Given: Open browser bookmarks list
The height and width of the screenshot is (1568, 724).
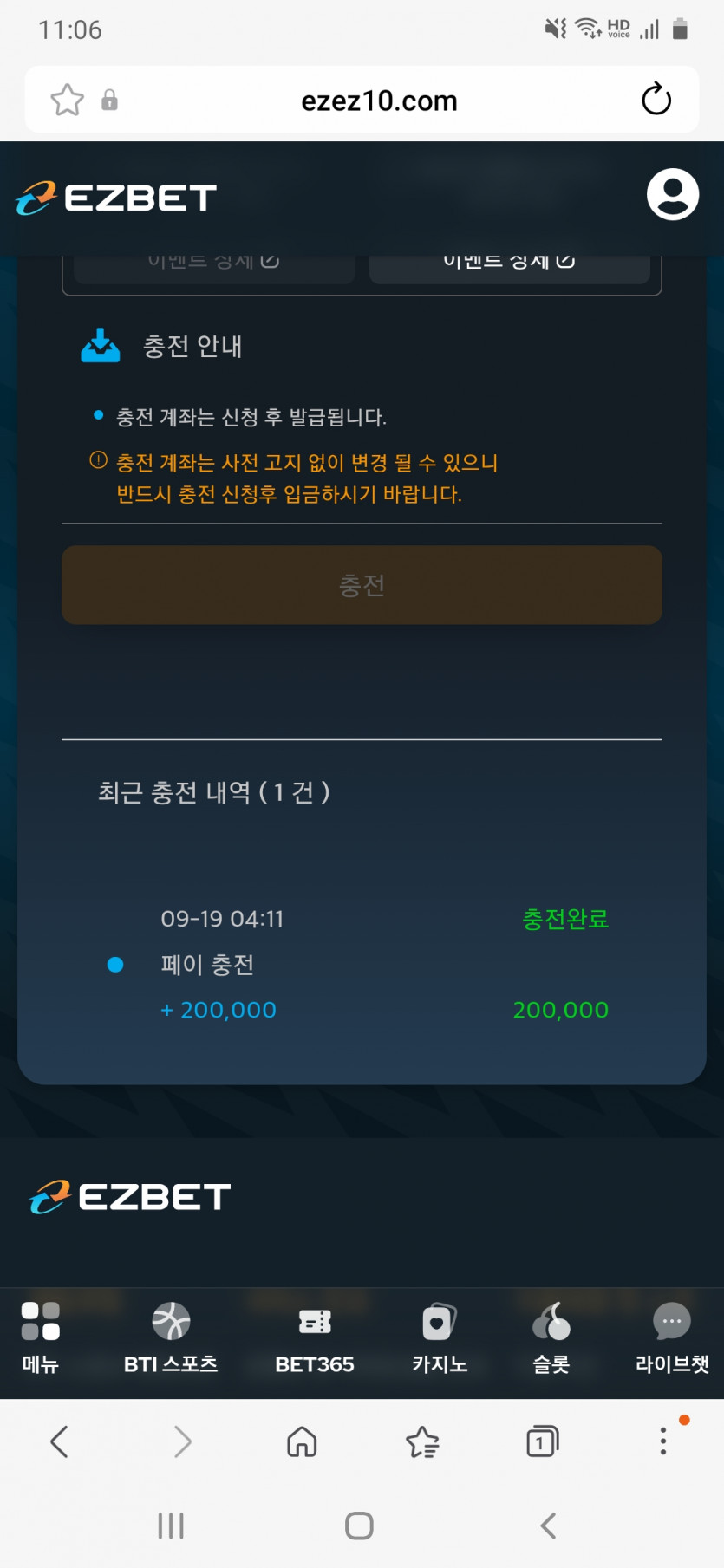Looking at the screenshot, I should point(422,1441).
